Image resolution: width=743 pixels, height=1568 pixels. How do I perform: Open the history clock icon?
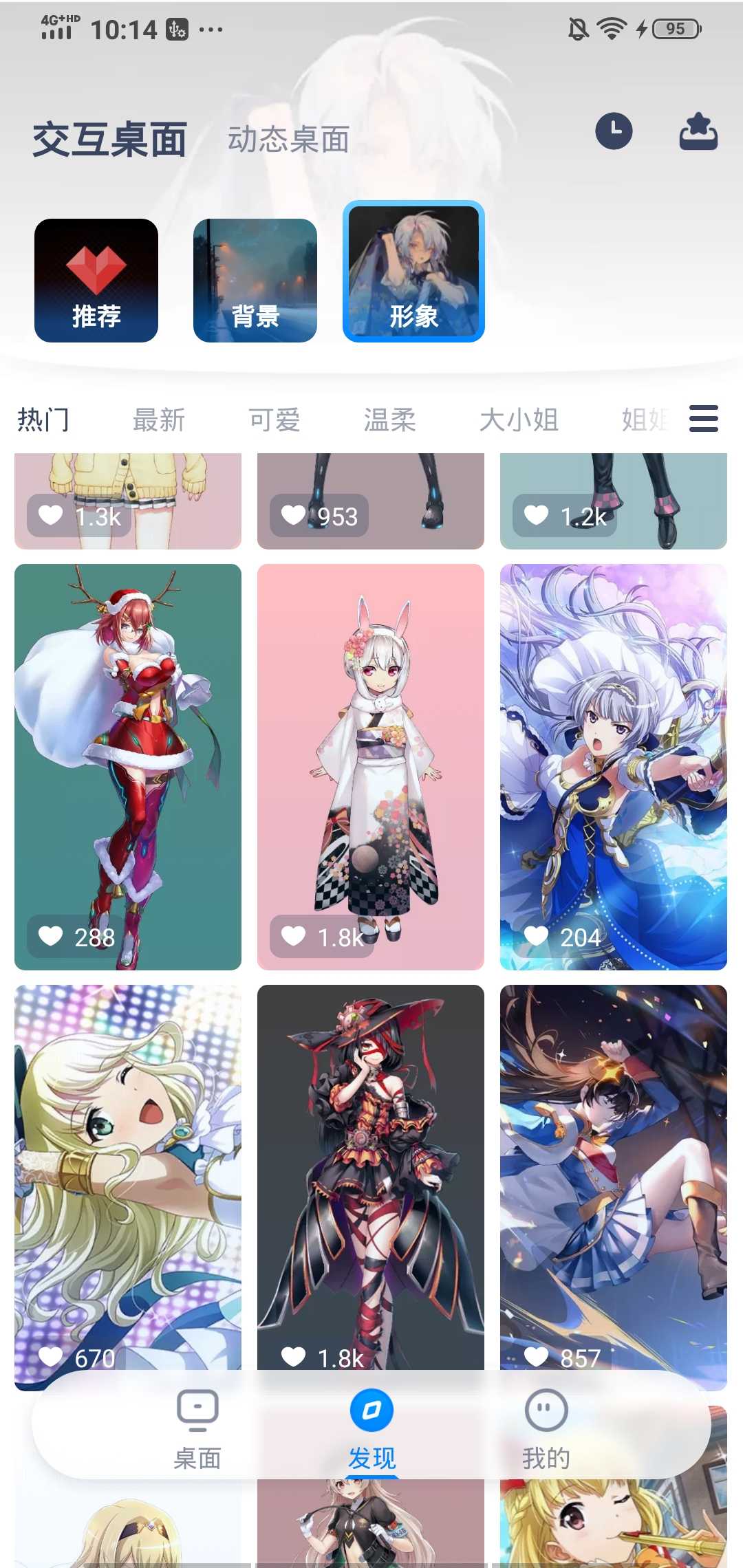[614, 131]
